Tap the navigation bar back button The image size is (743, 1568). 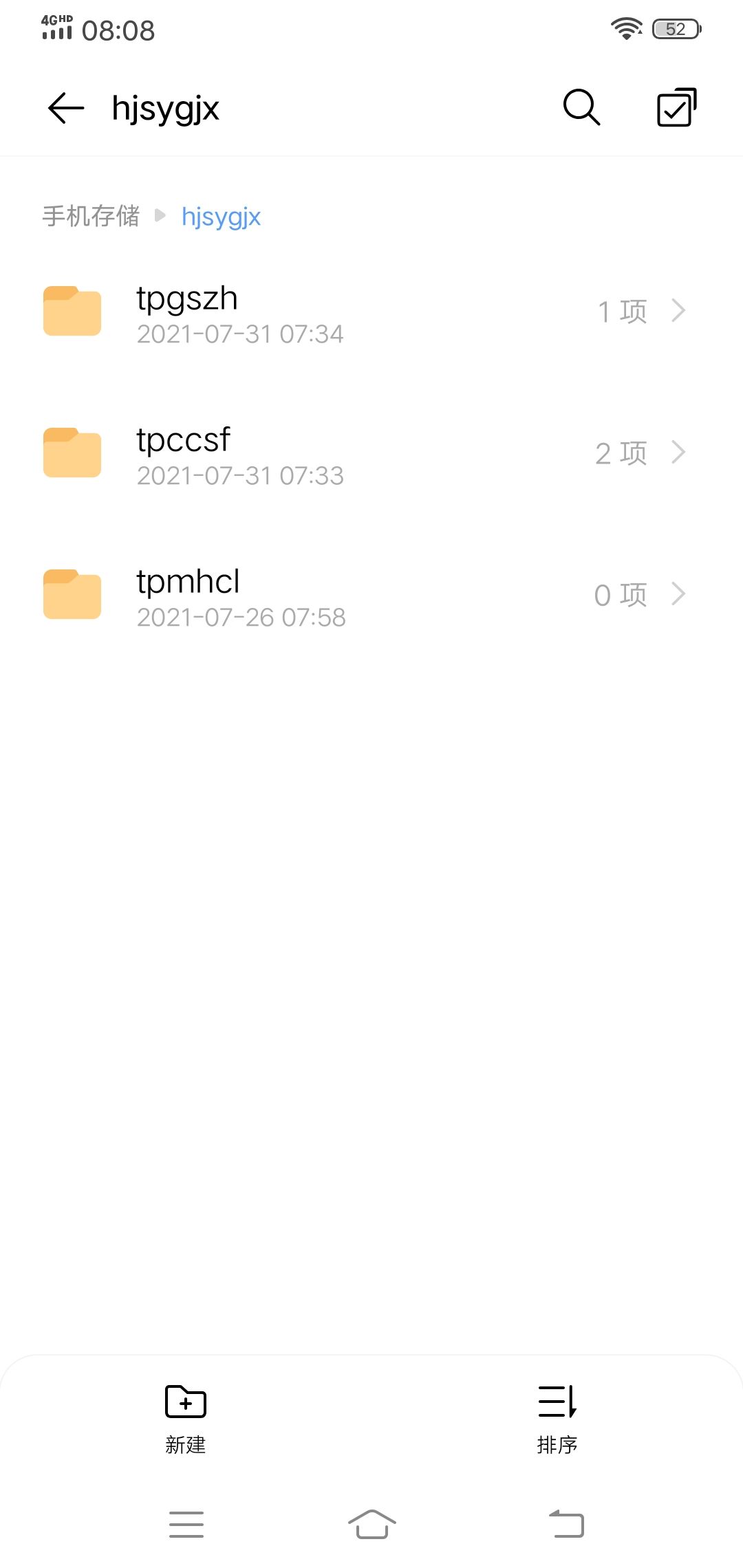tap(566, 1525)
